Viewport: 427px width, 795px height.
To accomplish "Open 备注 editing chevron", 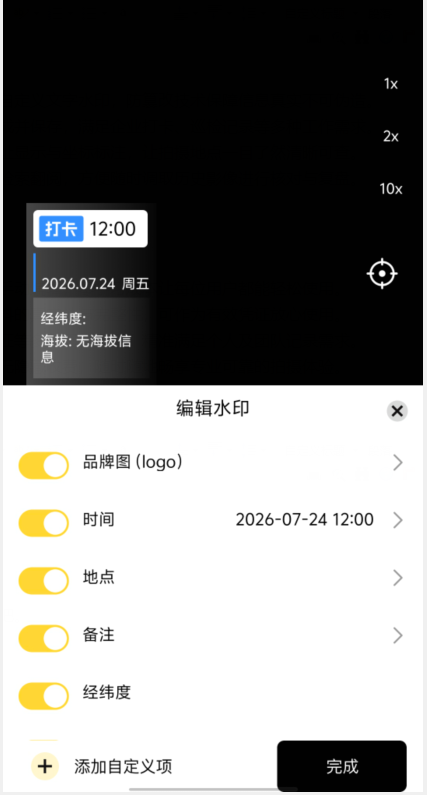I will (398, 635).
